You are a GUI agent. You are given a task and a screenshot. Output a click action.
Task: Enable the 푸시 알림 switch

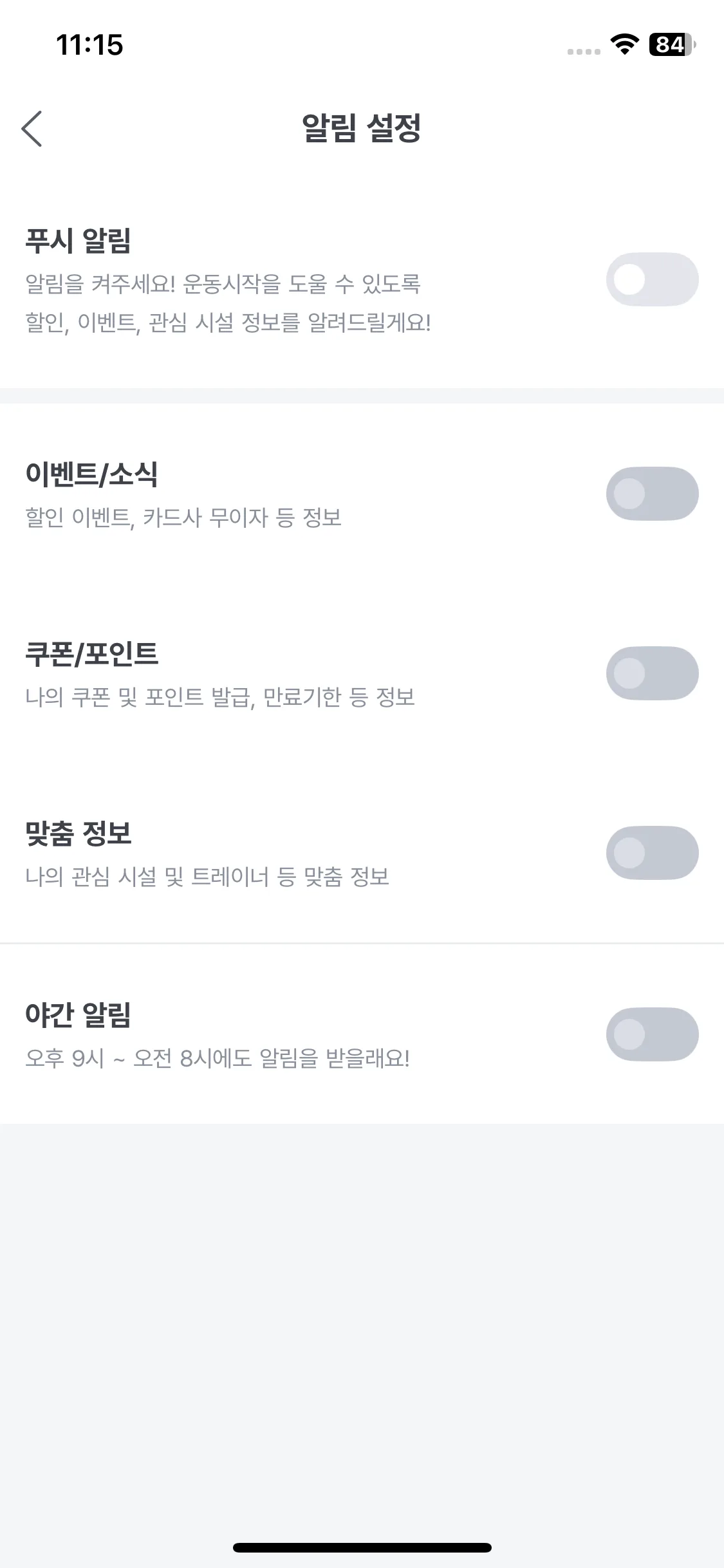tap(652, 279)
